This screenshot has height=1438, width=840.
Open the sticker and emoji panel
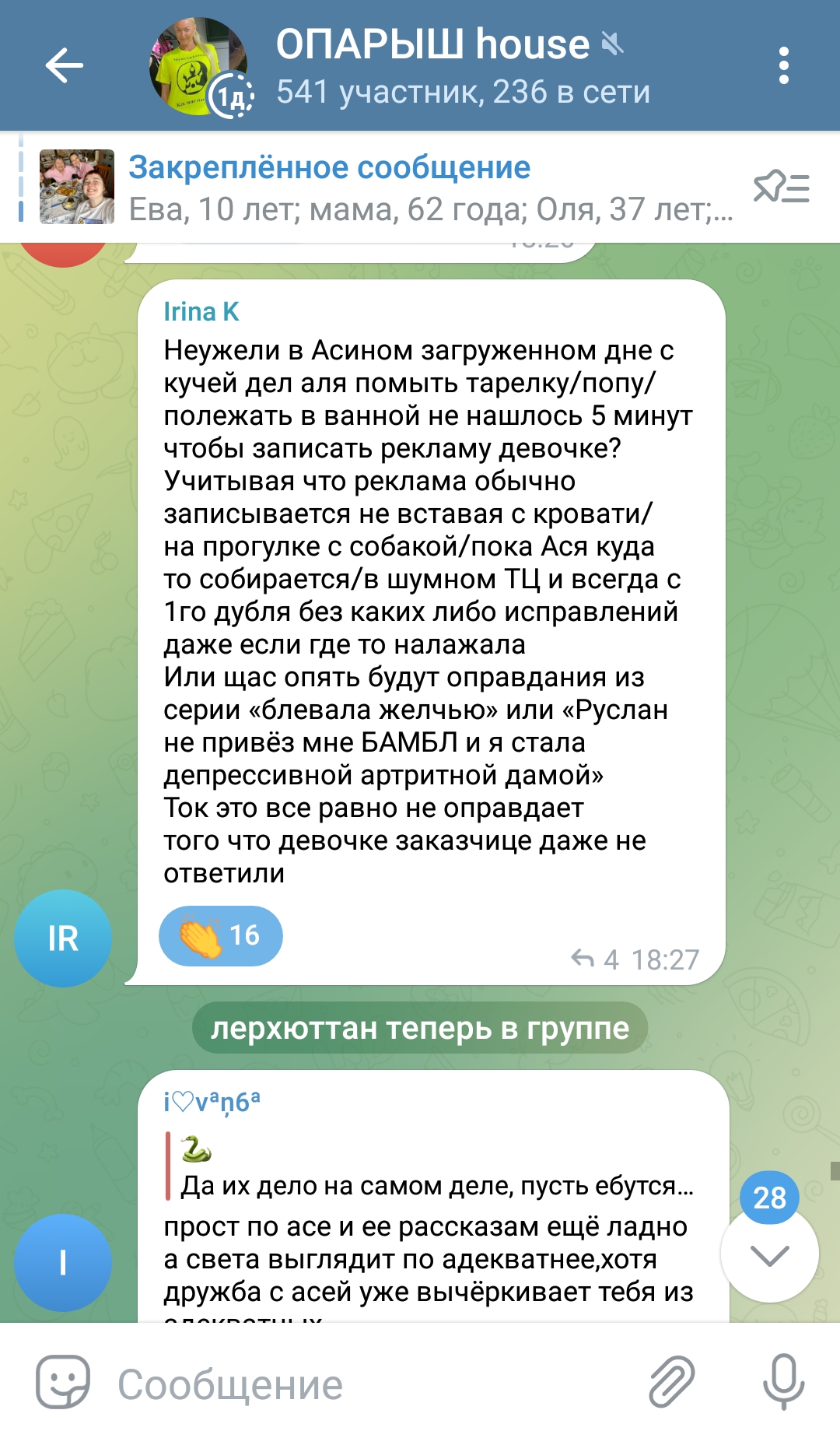63,1383
